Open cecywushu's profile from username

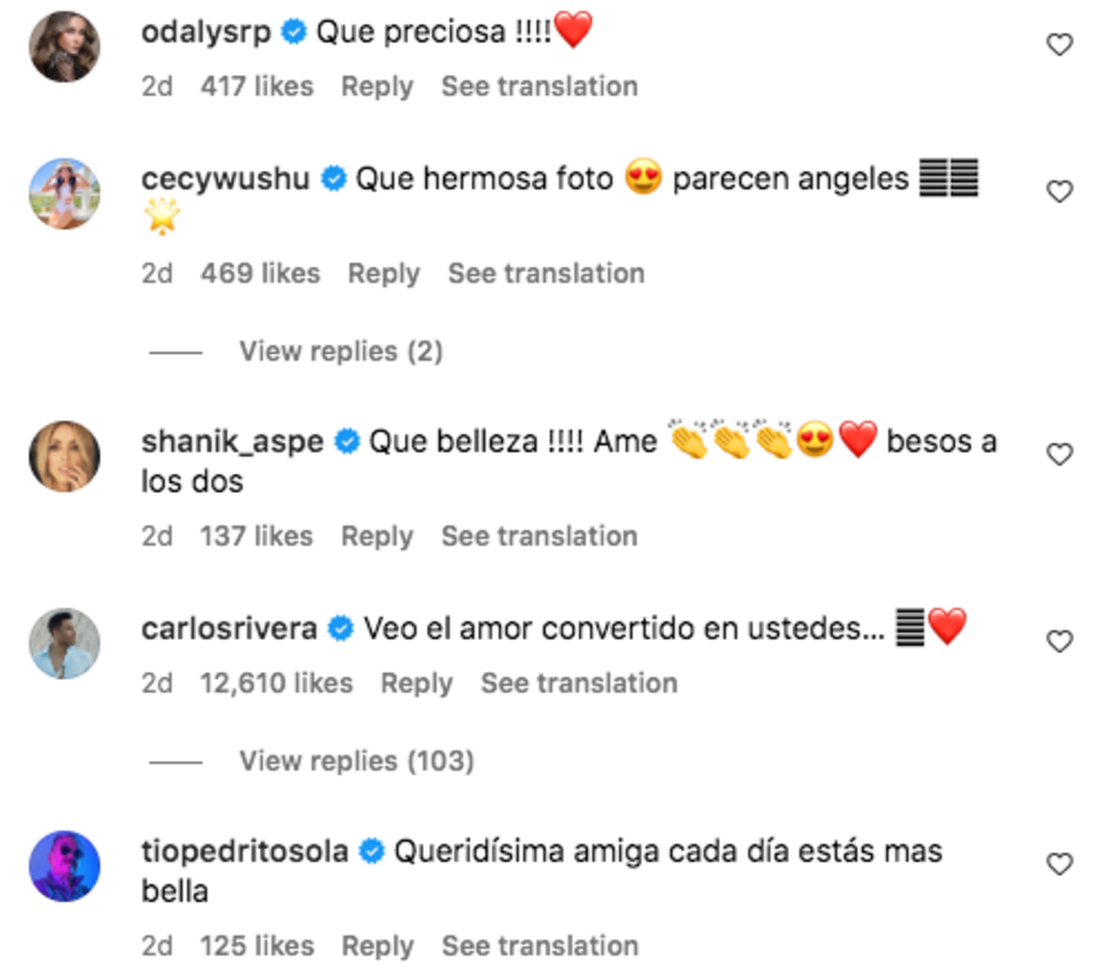228,180
